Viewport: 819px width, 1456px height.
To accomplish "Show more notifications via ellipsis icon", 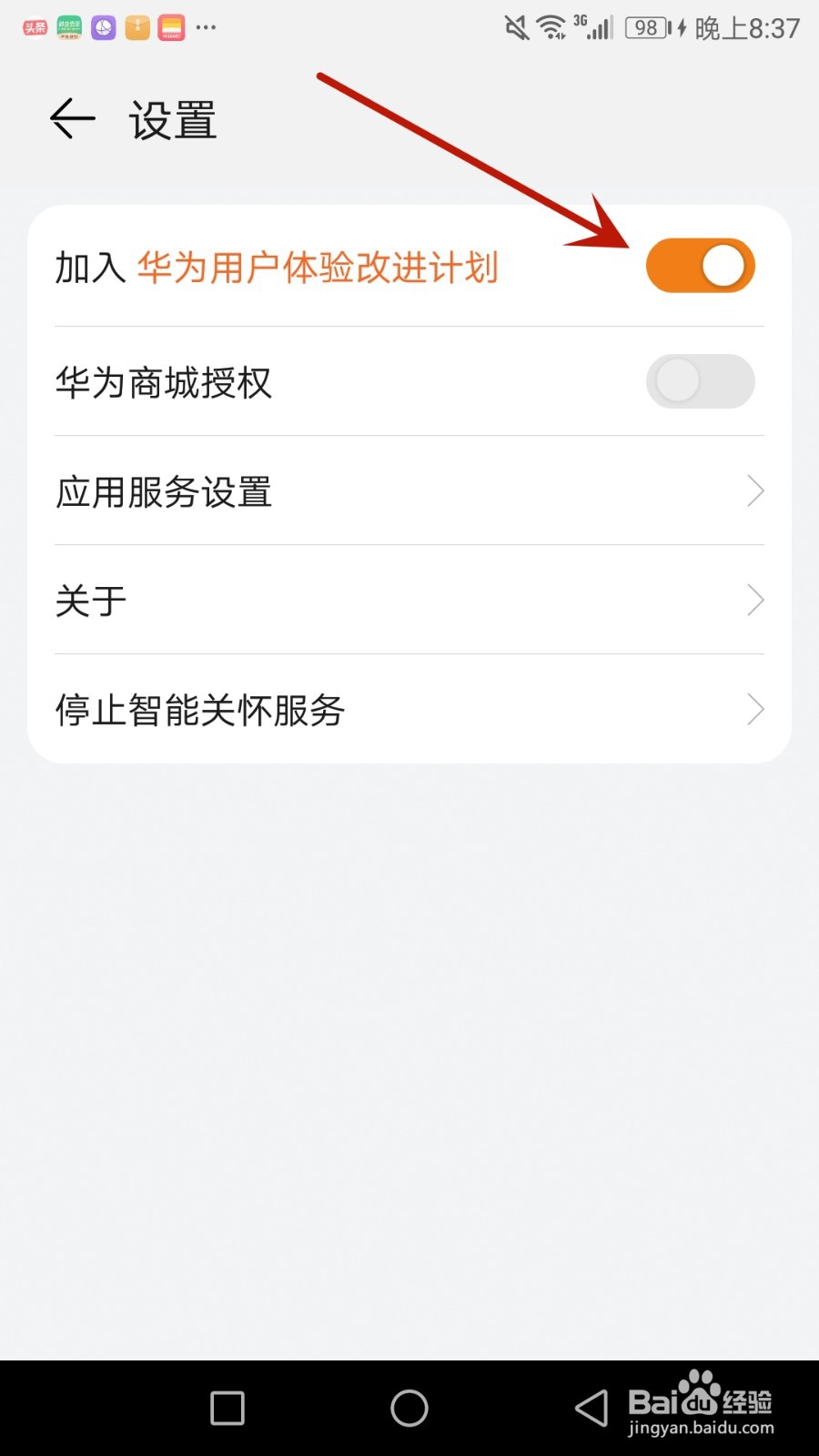I will (206, 27).
